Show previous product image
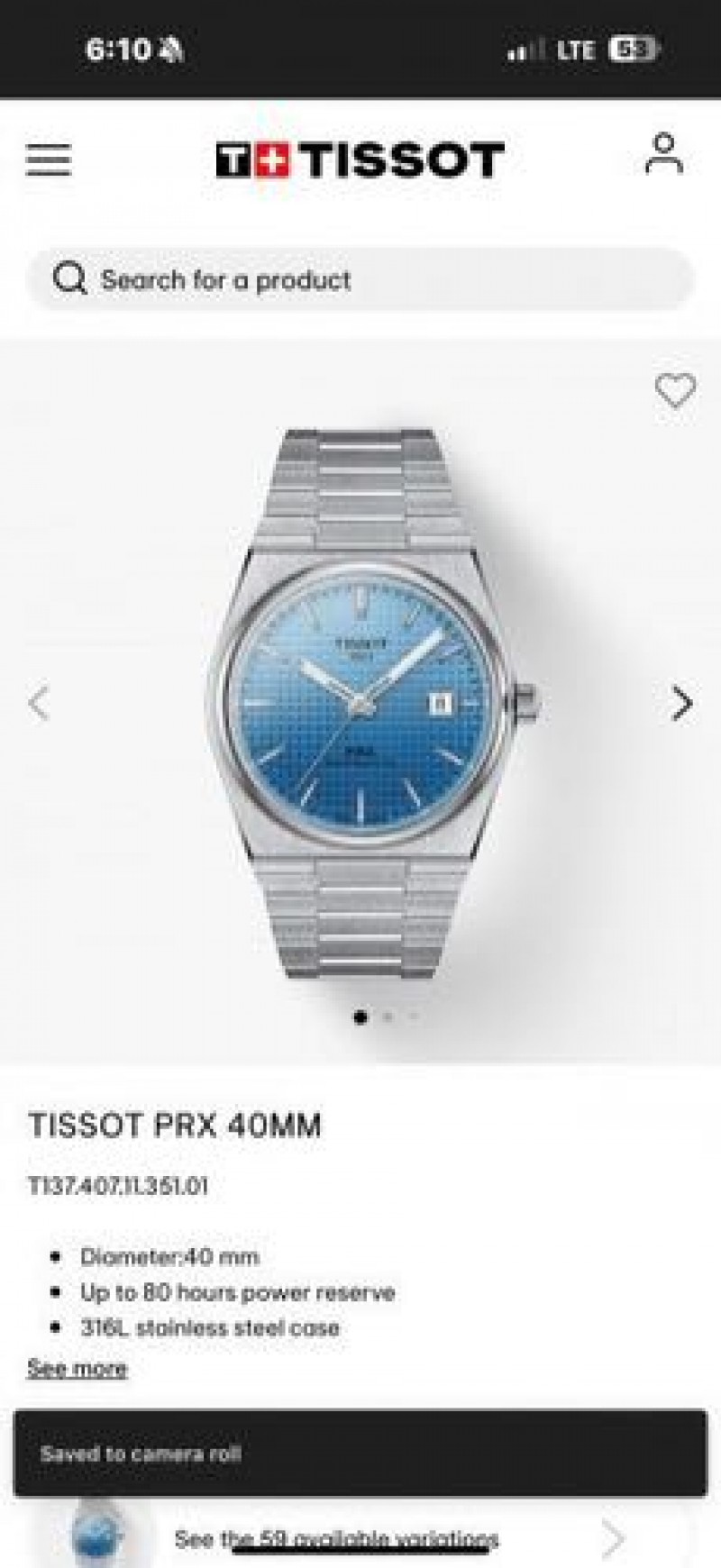This screenshot has width=721, height=1568. pyautogui.click(x=39, y=704)
